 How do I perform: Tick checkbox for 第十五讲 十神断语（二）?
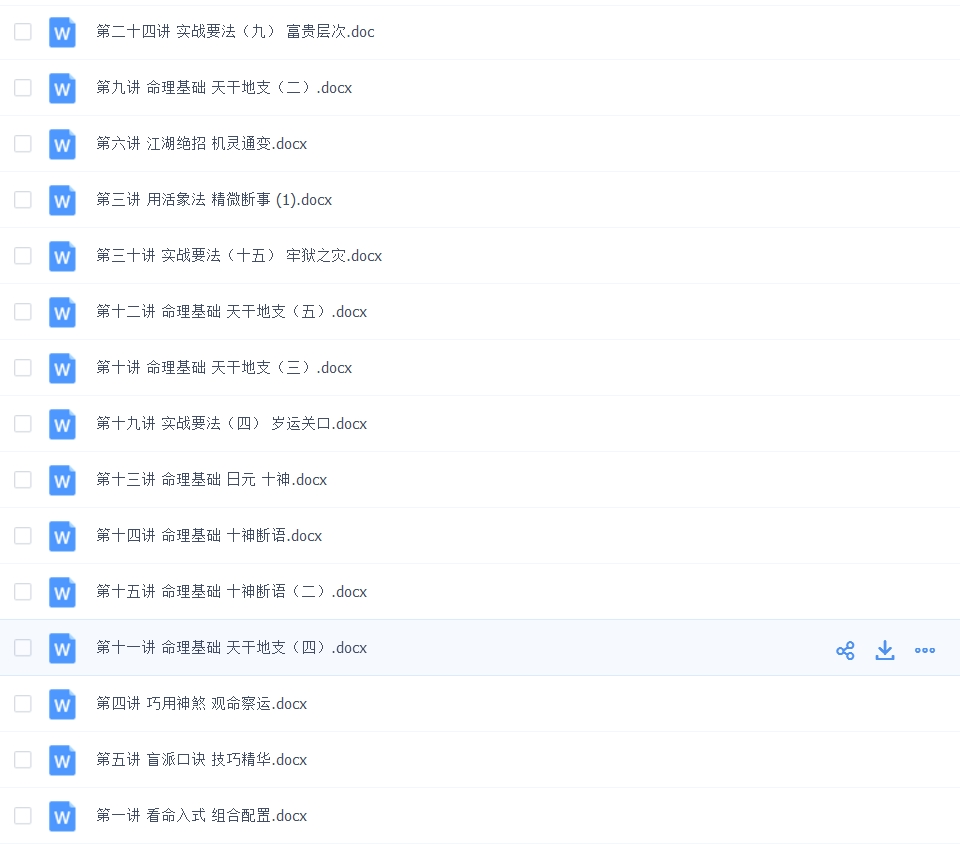[23, 592]
